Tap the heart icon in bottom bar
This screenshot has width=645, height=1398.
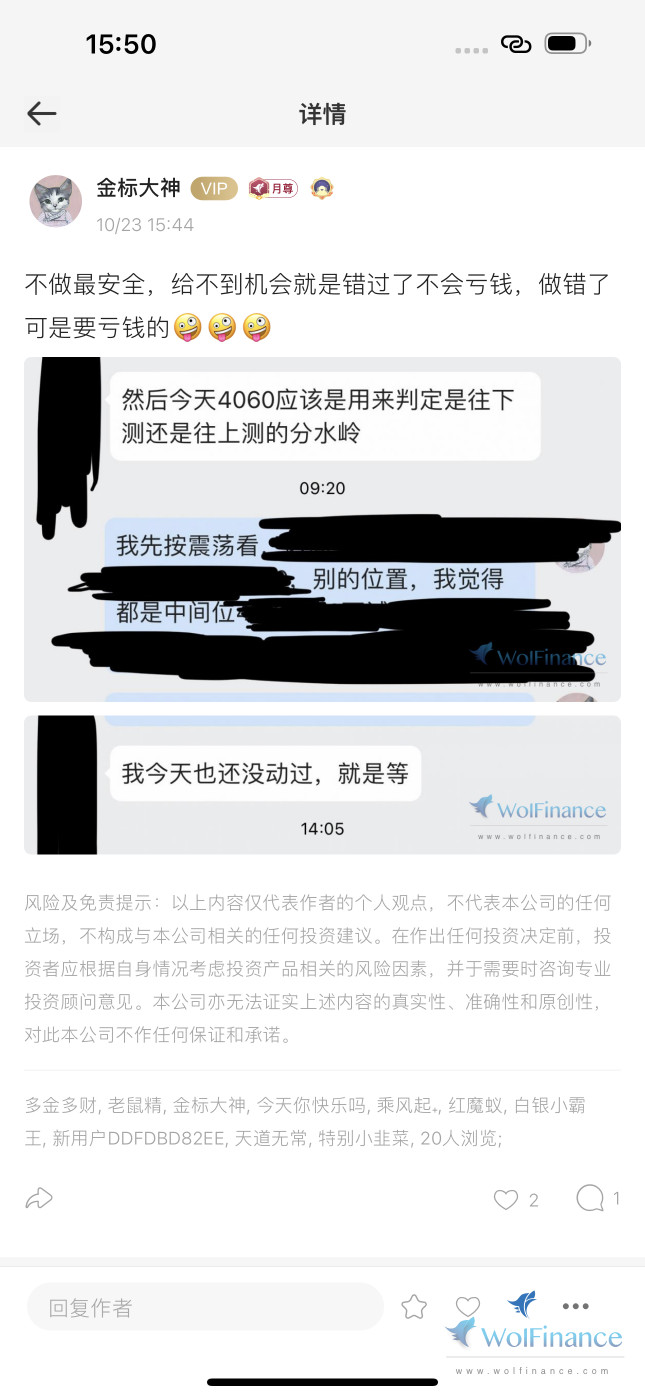467,1307
